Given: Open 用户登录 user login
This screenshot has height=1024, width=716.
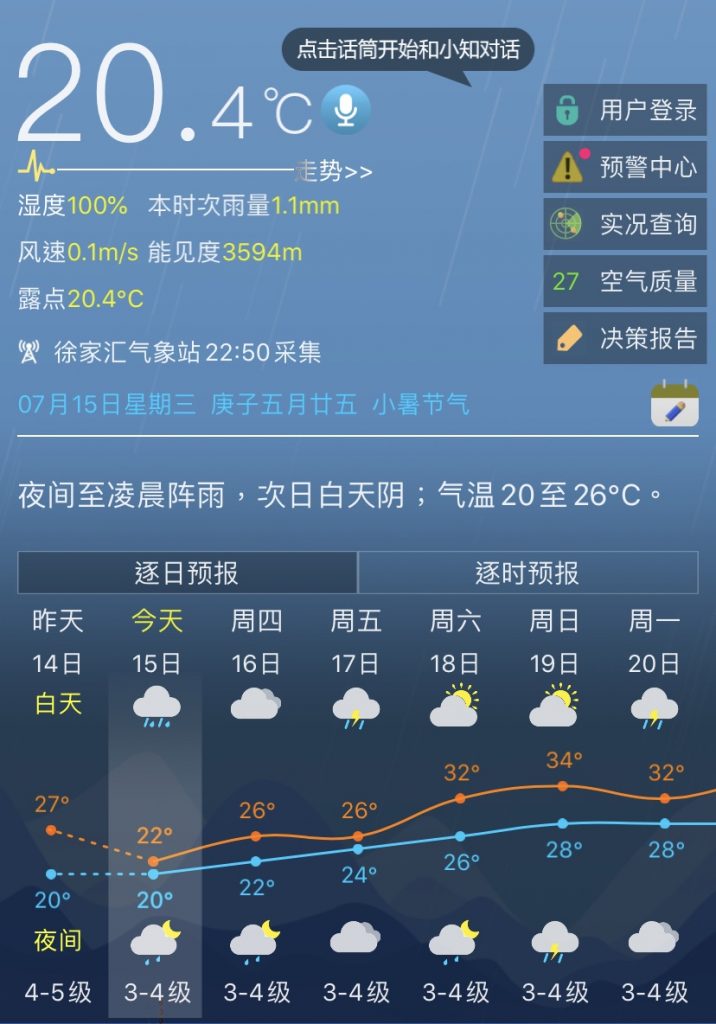Looking at the screenshot, I should 625,110.
